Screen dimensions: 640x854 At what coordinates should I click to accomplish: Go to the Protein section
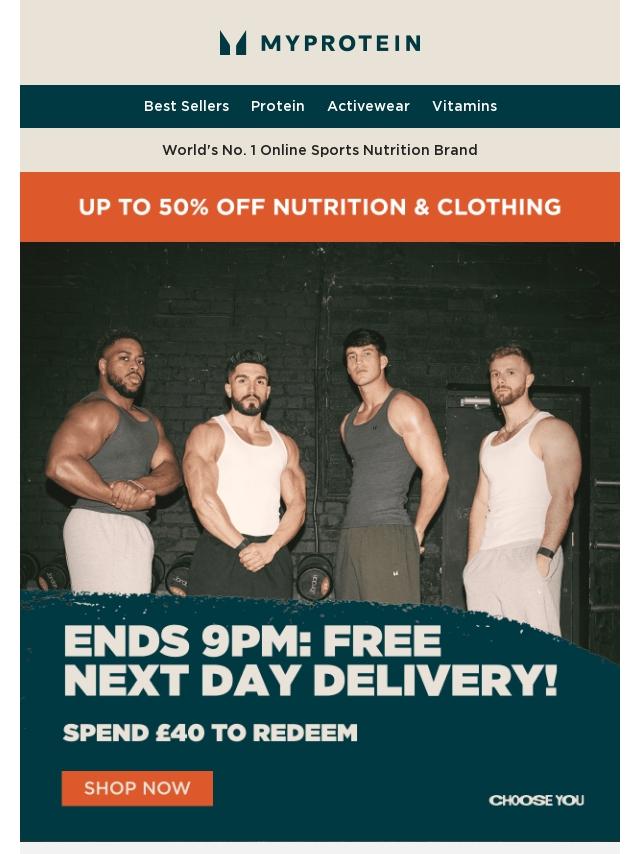point(278,106)
